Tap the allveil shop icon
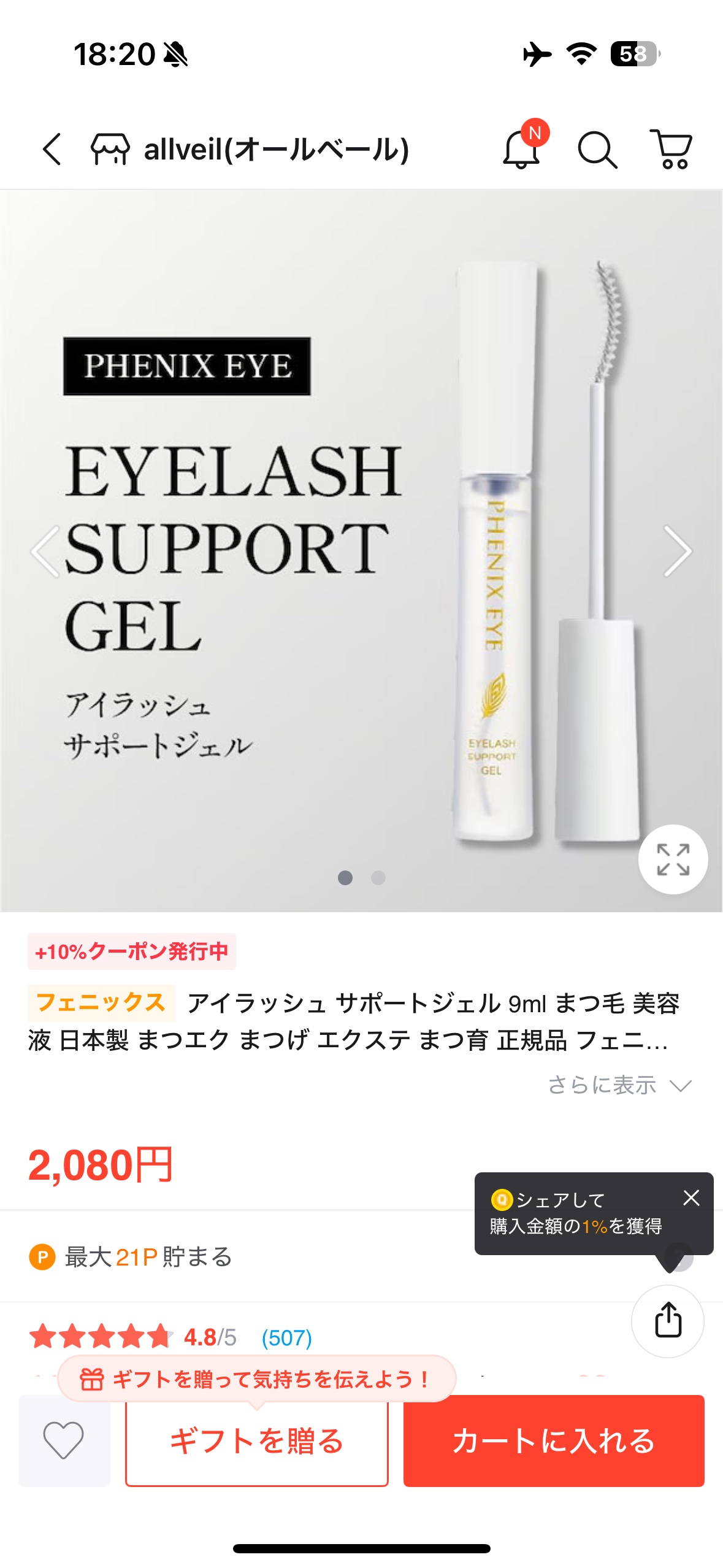This screenshot has height=1568, width=723. (110, 149)
